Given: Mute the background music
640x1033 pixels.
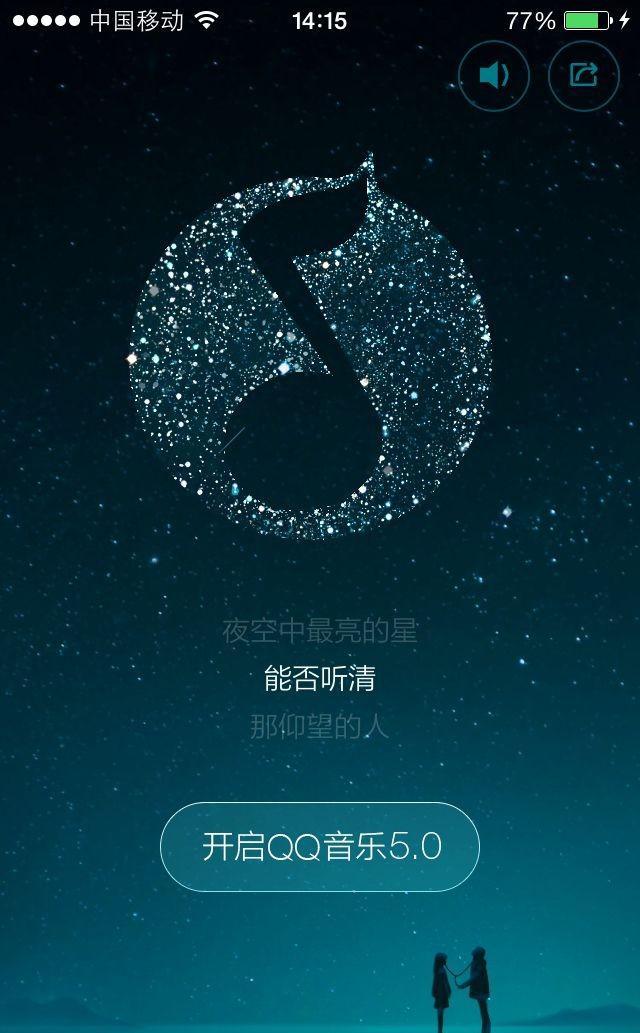Looking at the screenshot, I should [494, 75].
